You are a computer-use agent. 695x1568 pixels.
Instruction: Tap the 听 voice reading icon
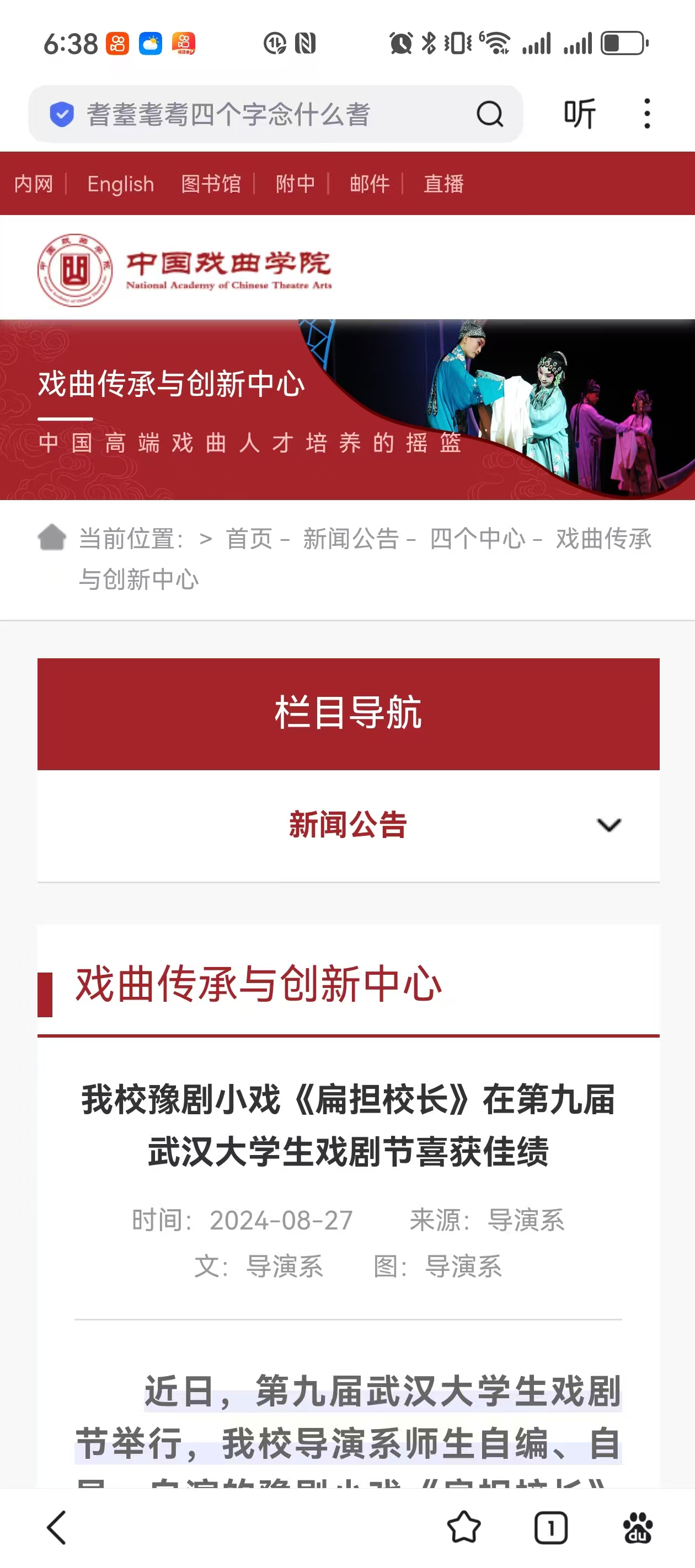(579, 112)
